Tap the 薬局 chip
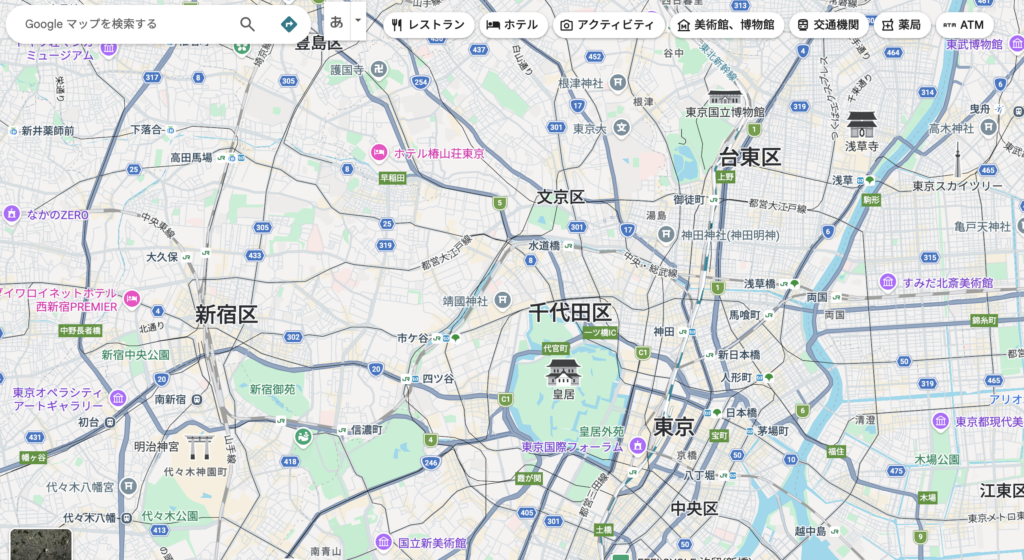 pos(901,25)
